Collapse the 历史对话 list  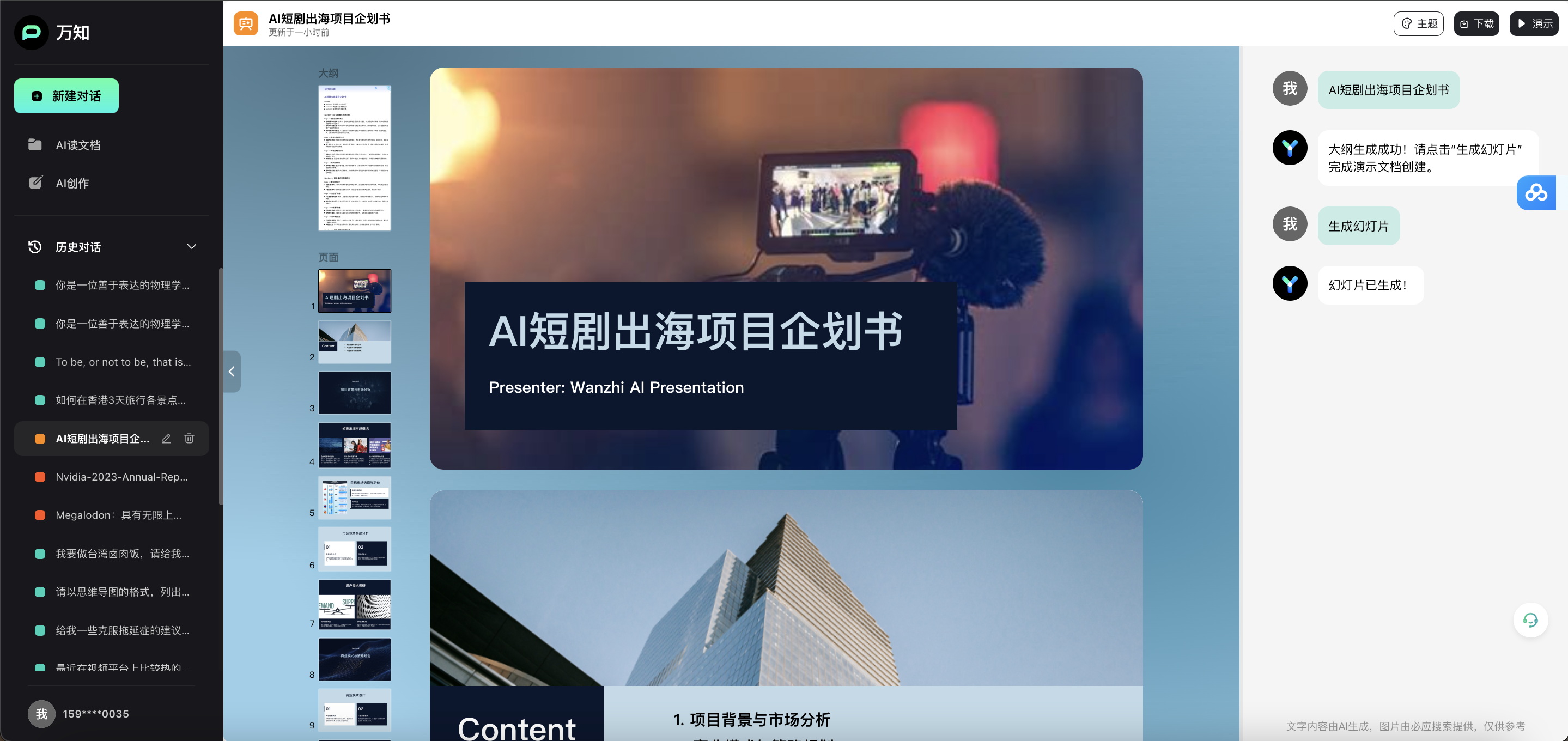191,247
